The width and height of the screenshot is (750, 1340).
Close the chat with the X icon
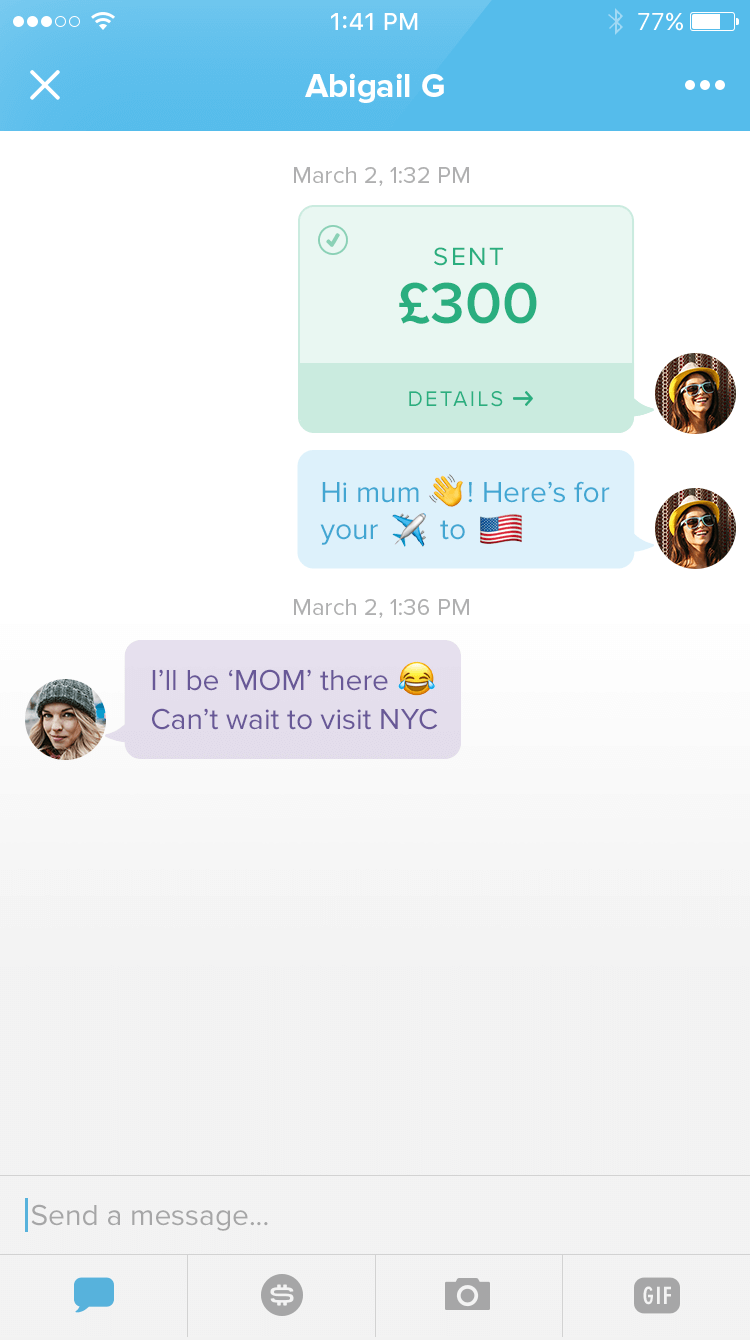coord(45,85)
